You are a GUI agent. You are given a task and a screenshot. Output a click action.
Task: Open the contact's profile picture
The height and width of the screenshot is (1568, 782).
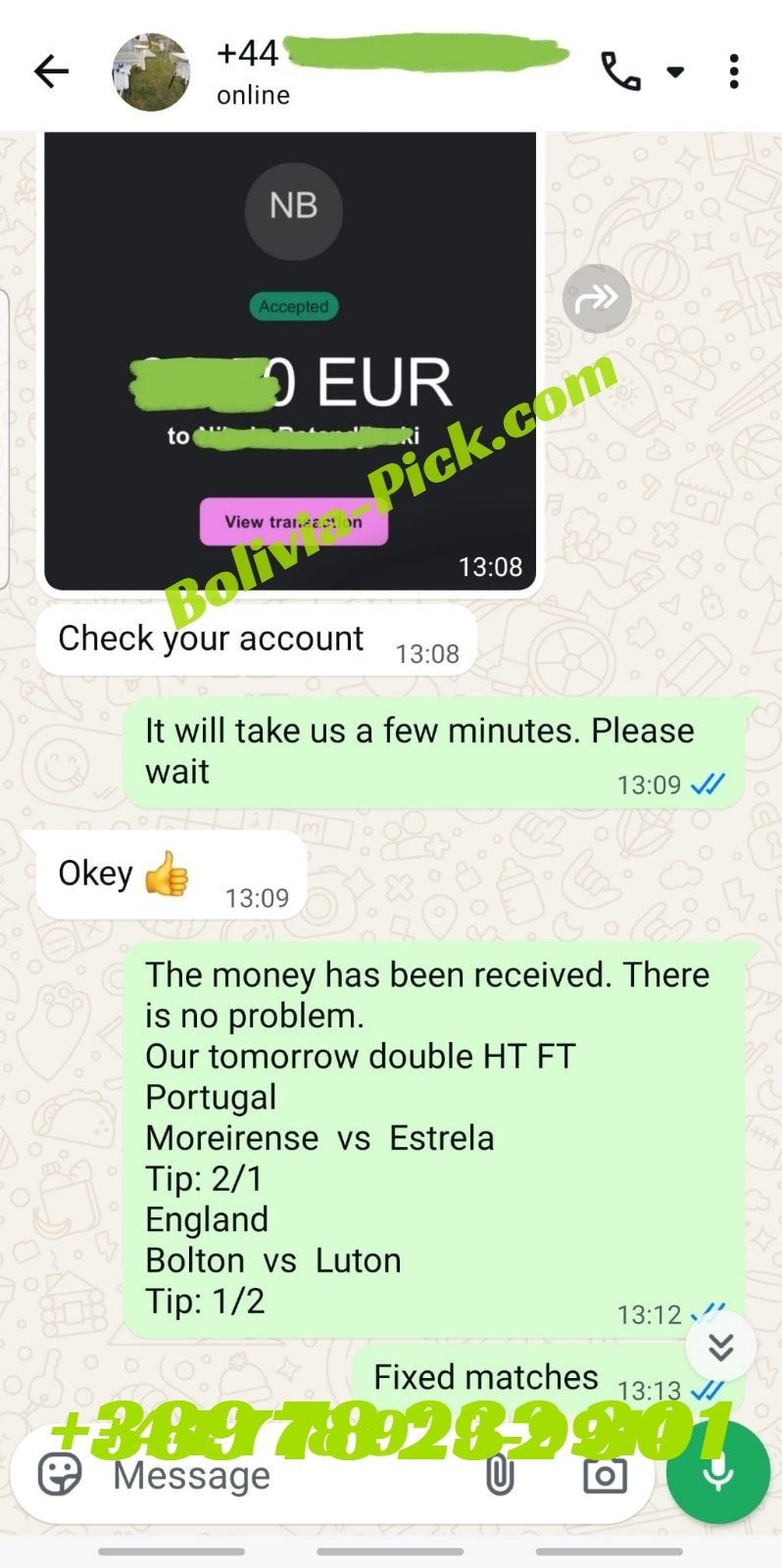point(151,71)
